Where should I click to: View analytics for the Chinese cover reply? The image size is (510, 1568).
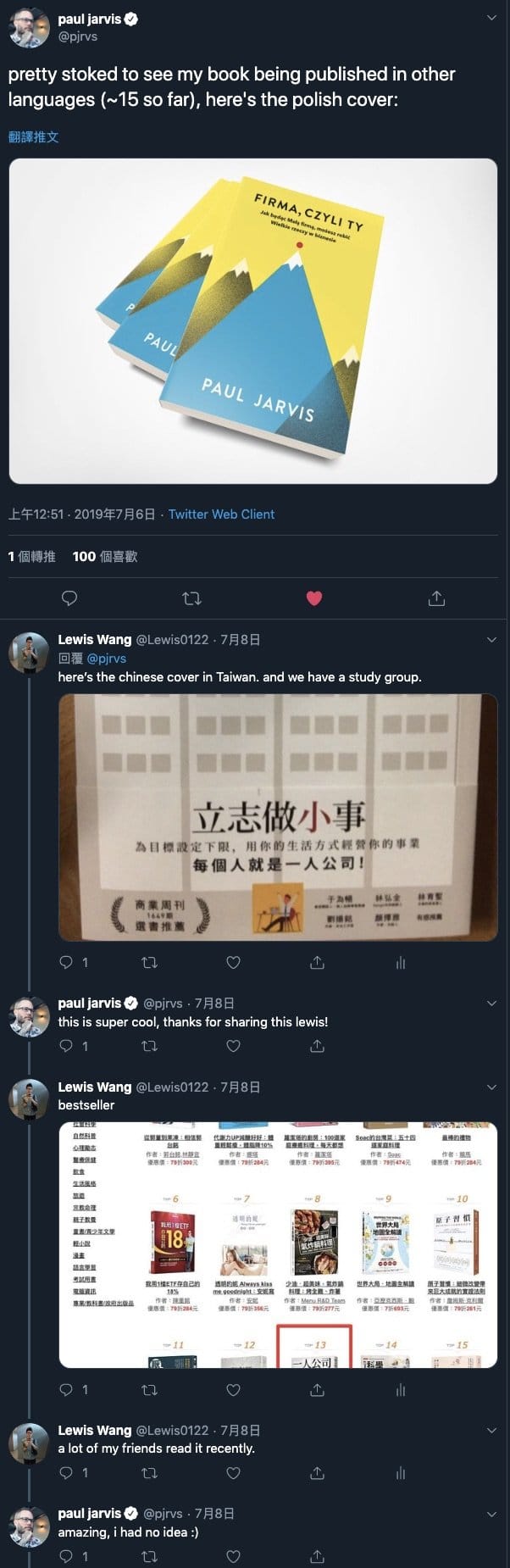click(400, 962)
